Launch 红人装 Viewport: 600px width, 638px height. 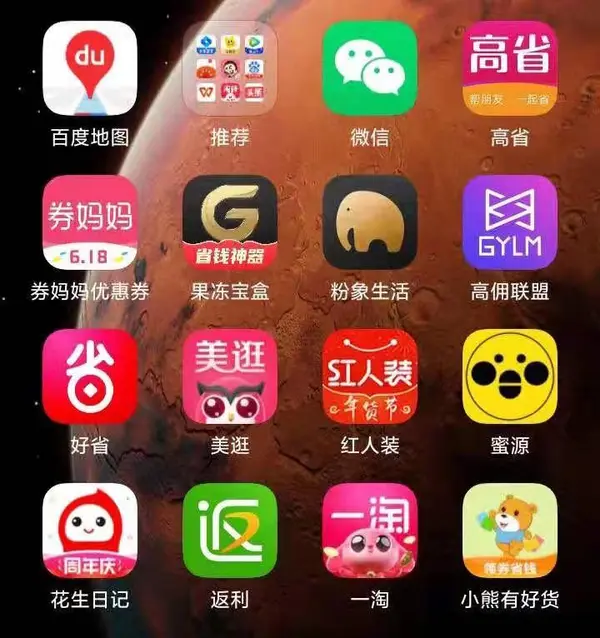click(369, 376)
